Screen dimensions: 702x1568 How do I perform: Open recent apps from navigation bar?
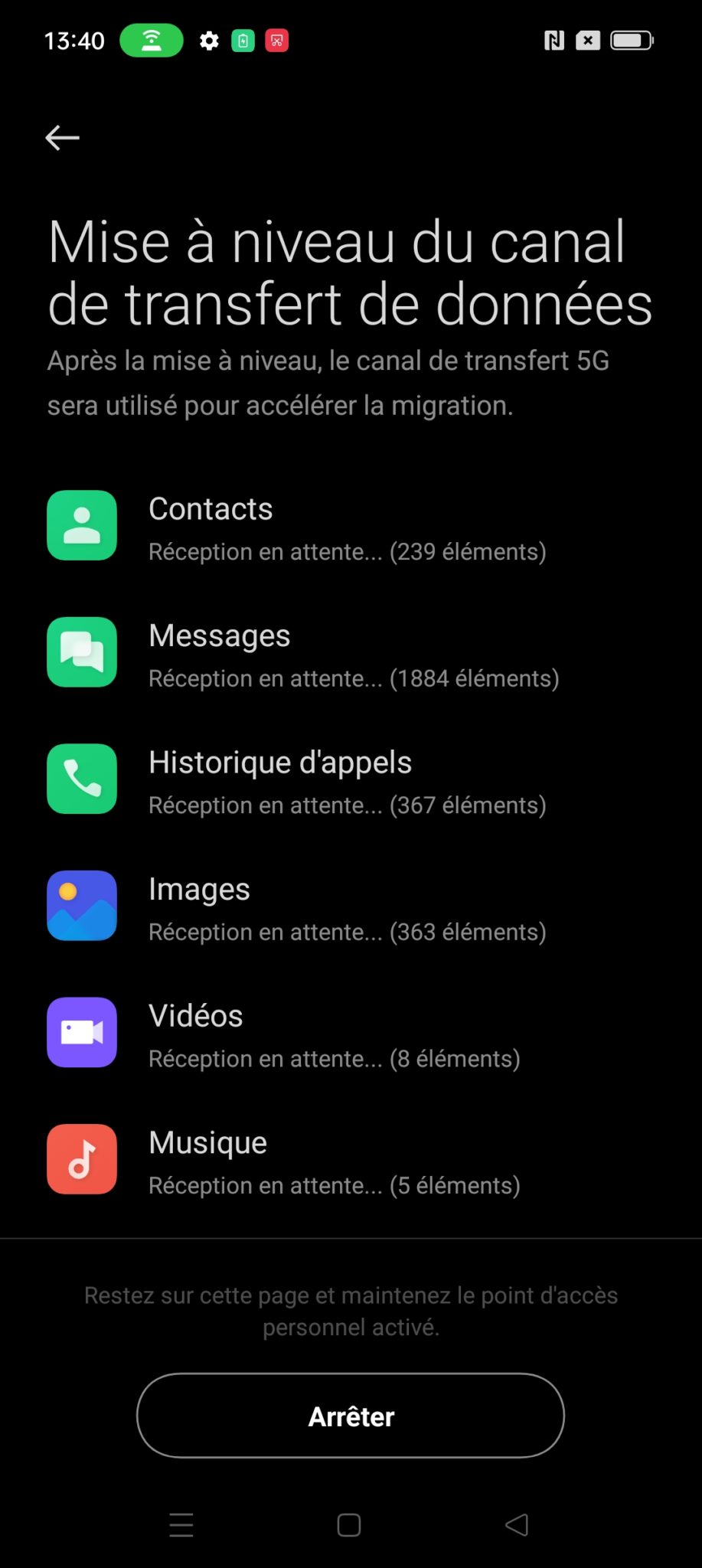click(x=181, y=1524)
